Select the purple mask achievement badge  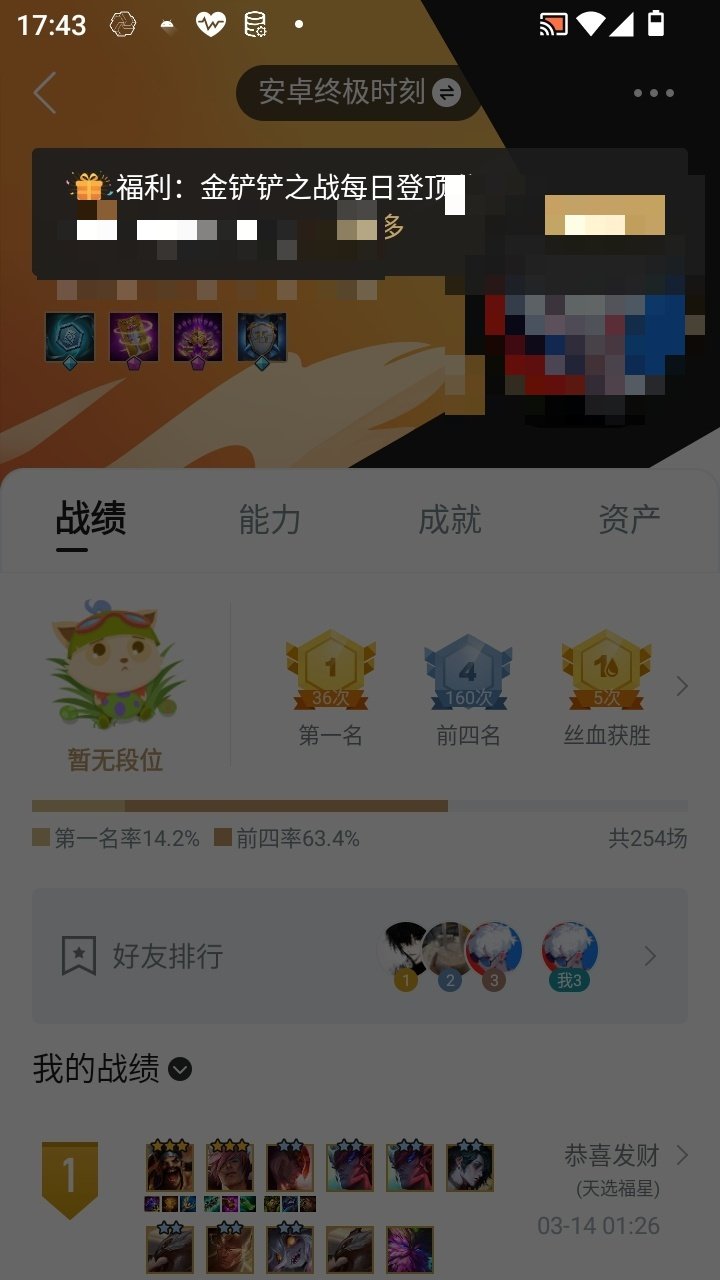[196, 338]
